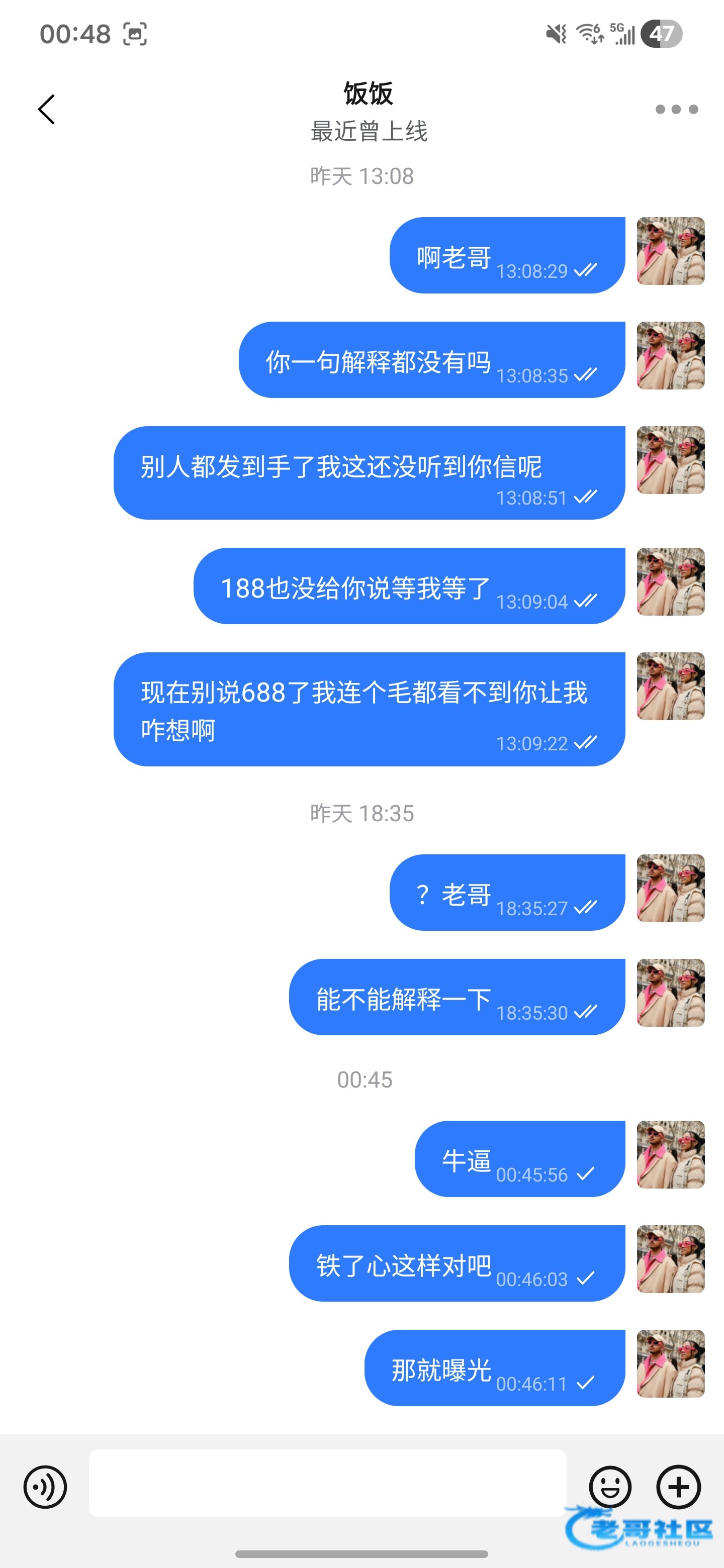Tap the avatar beside the 那就曝光 message
The image size is (724, 1568).
point(670,1363)
